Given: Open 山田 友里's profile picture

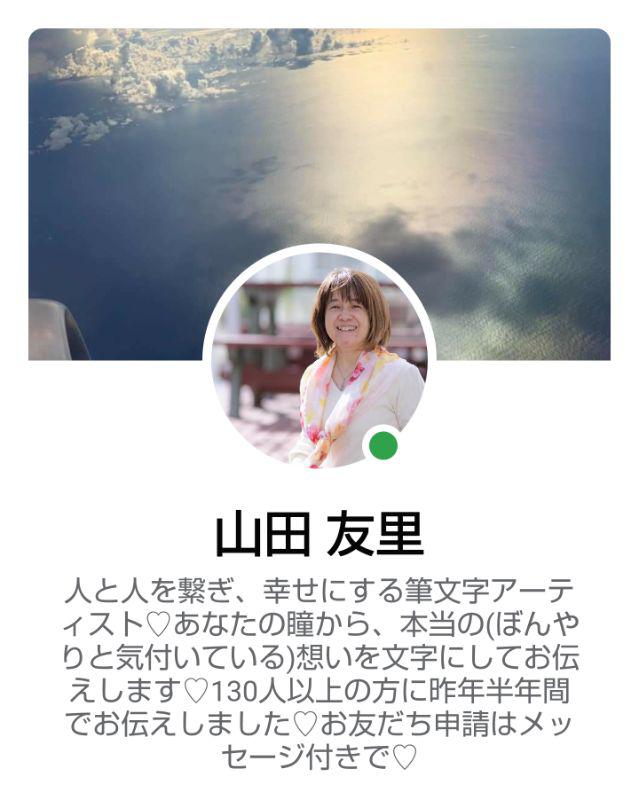Looking at the screenshot, I should (x=319, y=358).
